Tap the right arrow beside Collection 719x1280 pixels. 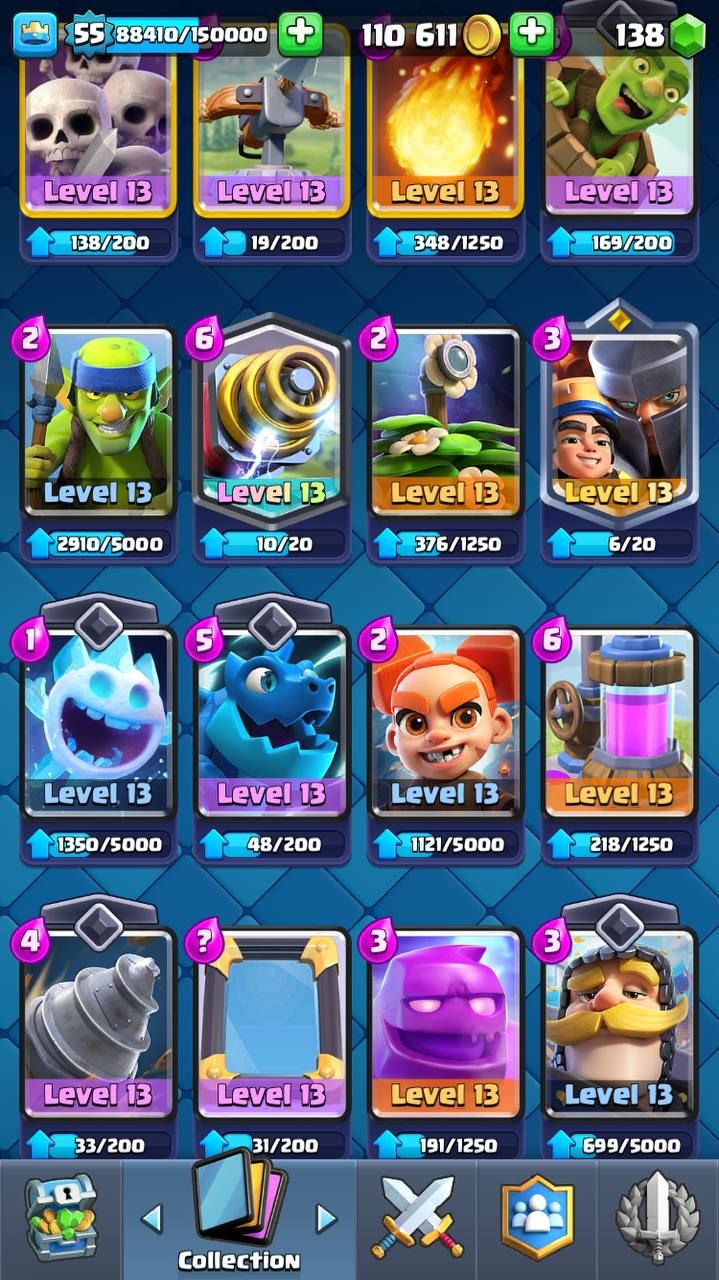coord(326,1218)
